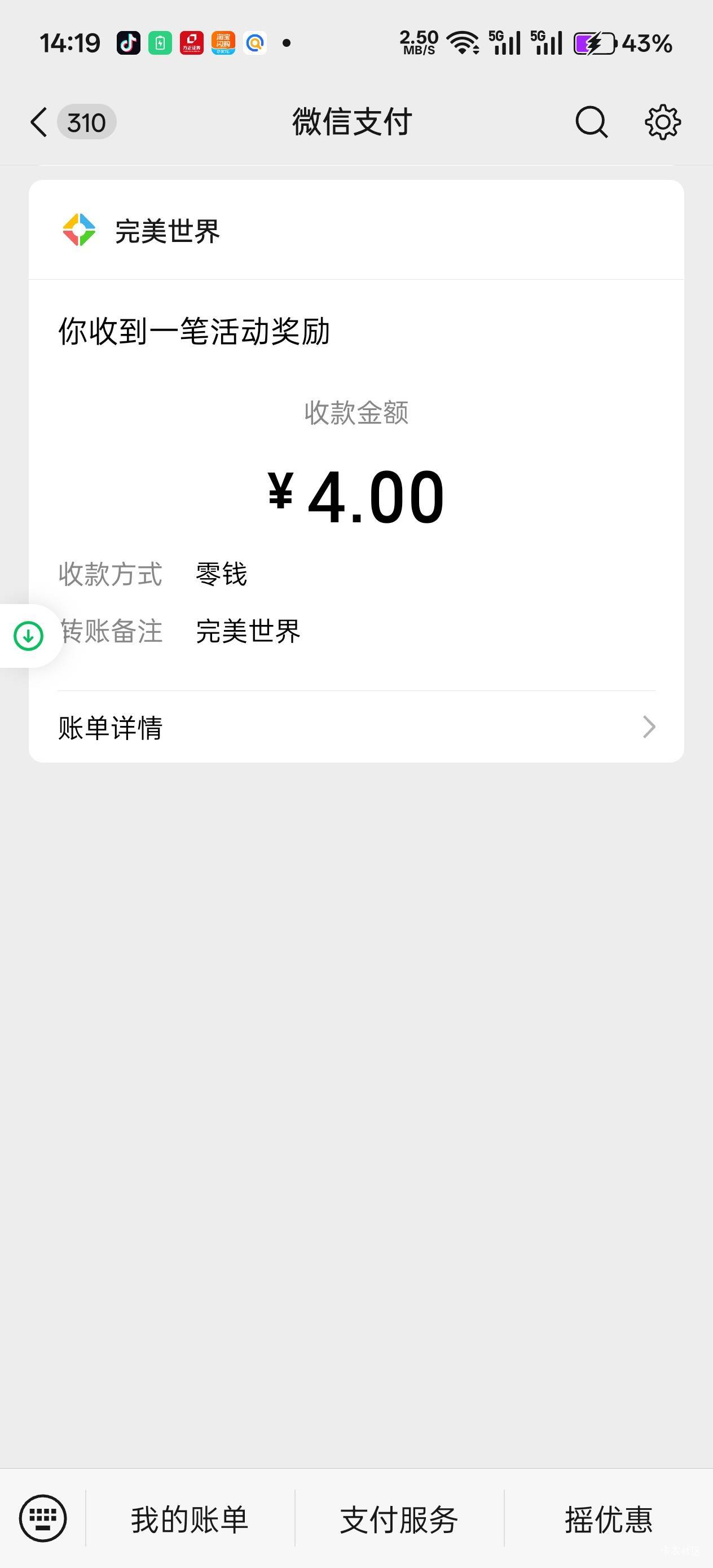The height and width of the screenshot is (1568, 713).
Task: Go back to the chat list
Action: [x=39, y=122]
